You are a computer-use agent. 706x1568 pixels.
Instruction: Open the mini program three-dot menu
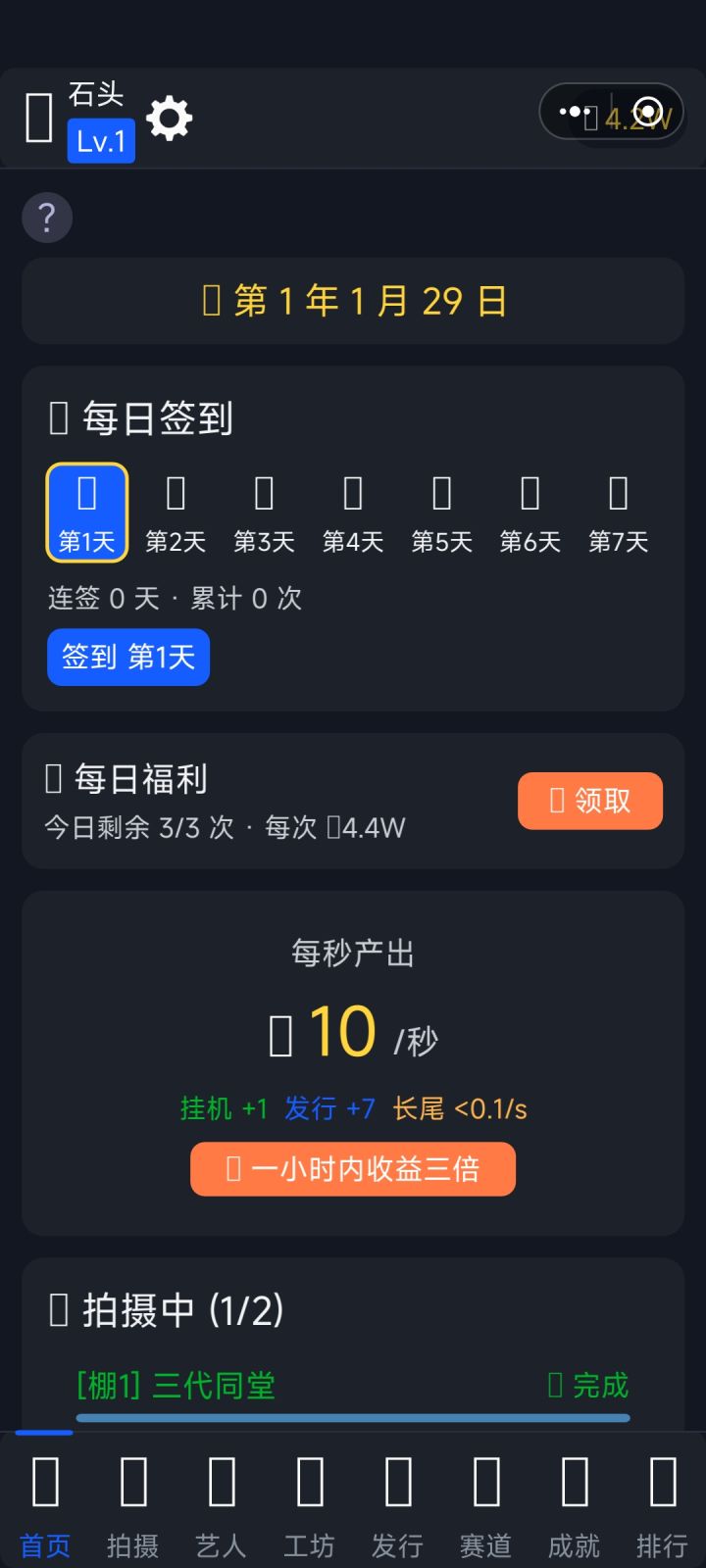[x=575, y=112]
